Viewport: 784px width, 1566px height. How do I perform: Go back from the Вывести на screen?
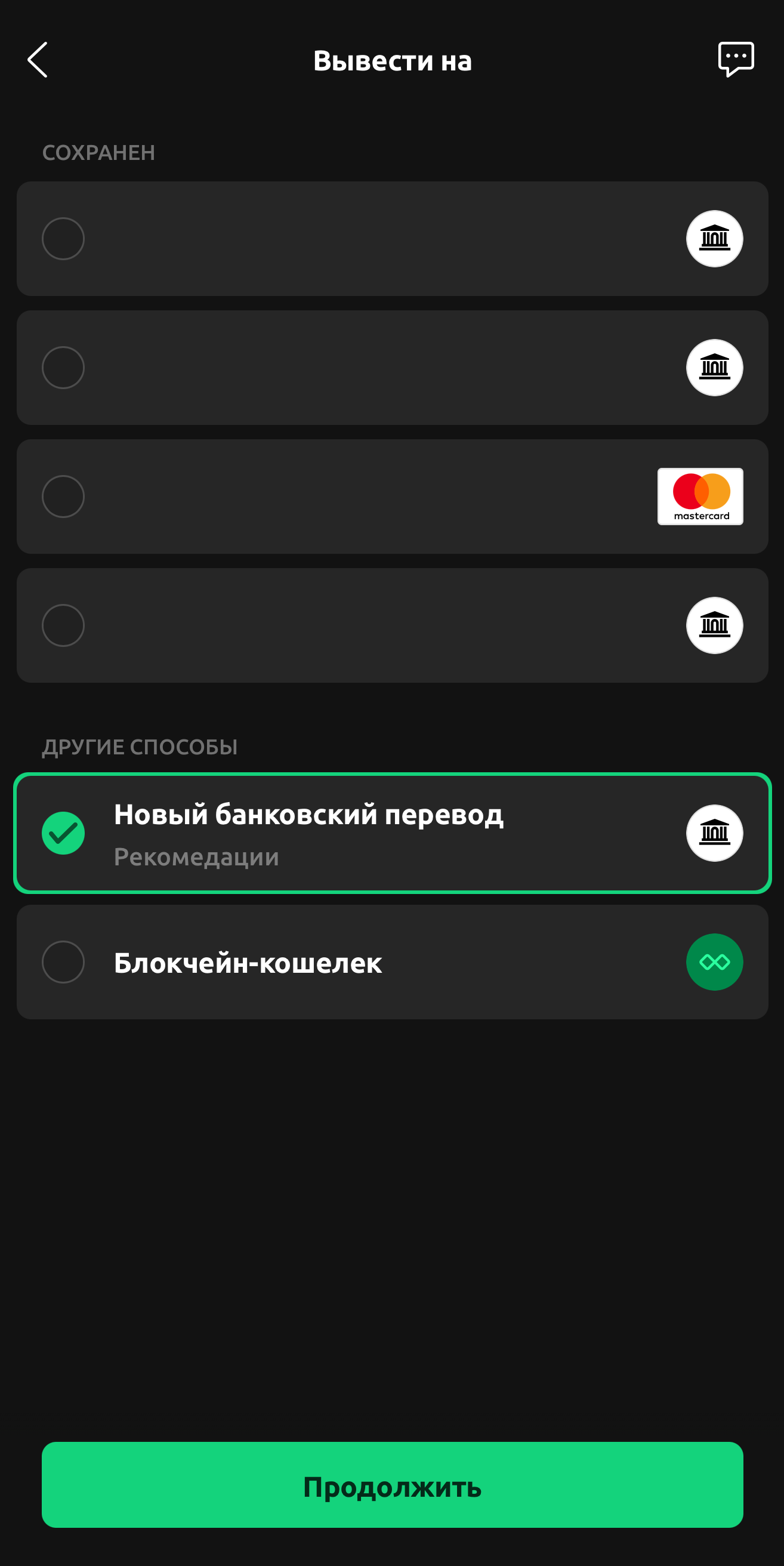point(38,60)
